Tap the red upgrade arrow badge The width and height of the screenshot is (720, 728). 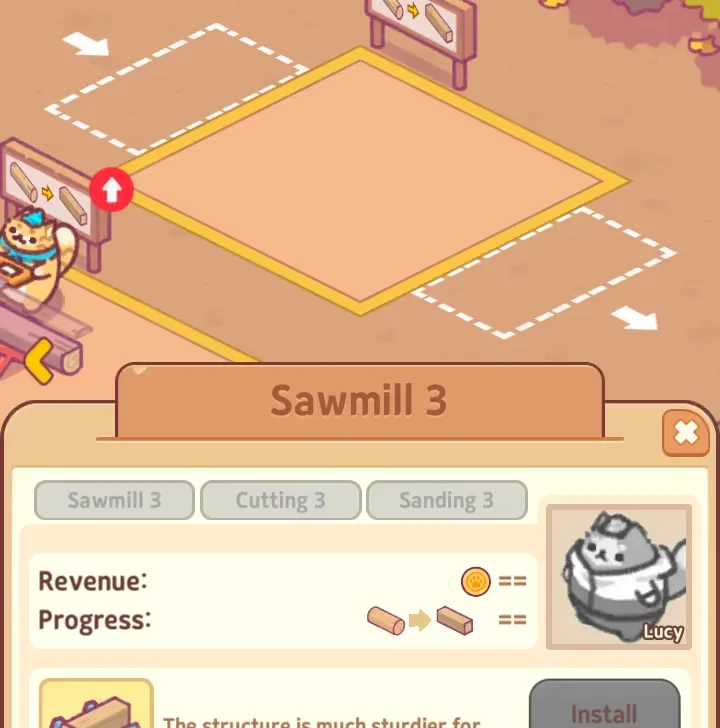pyautogui.click(x=112, y=190)
